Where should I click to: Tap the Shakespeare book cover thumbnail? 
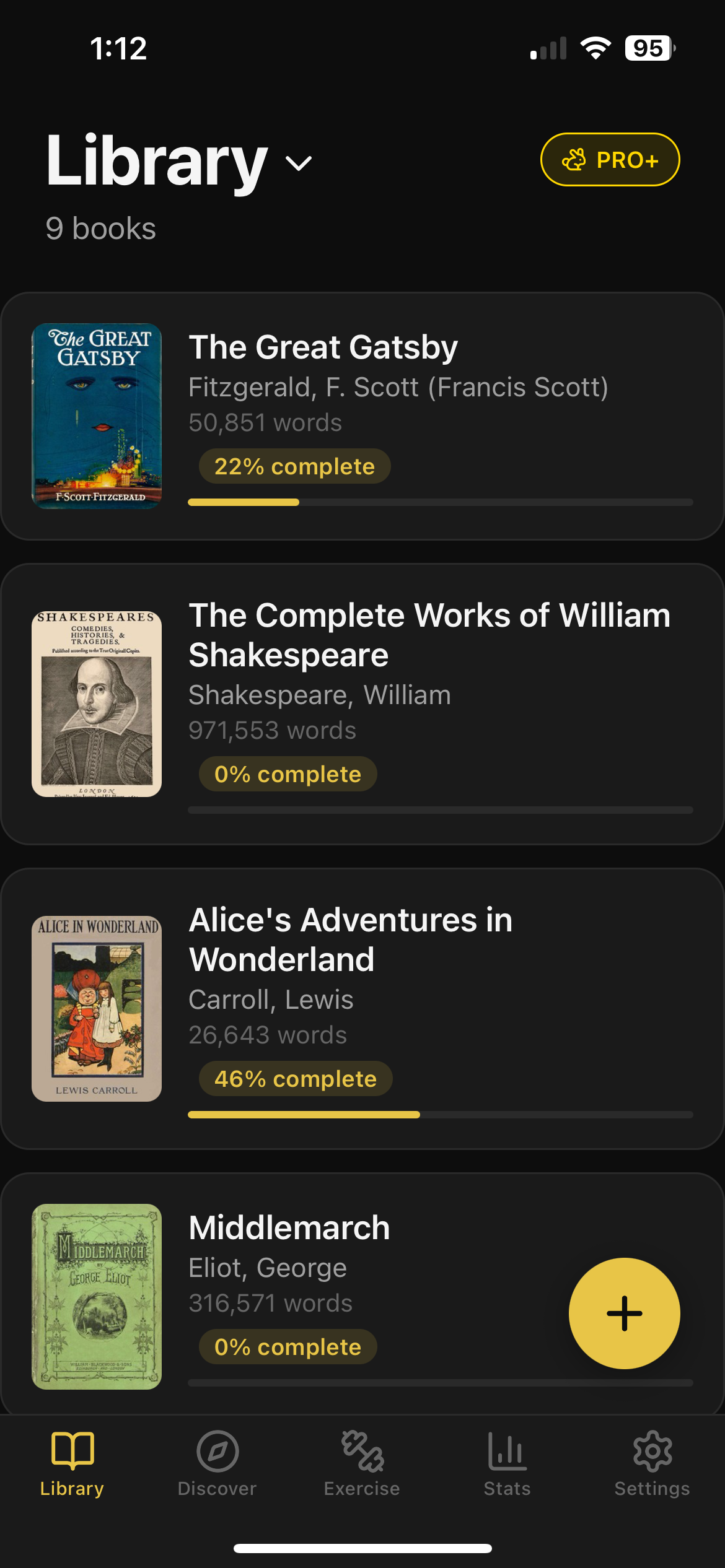click(97, 702)
